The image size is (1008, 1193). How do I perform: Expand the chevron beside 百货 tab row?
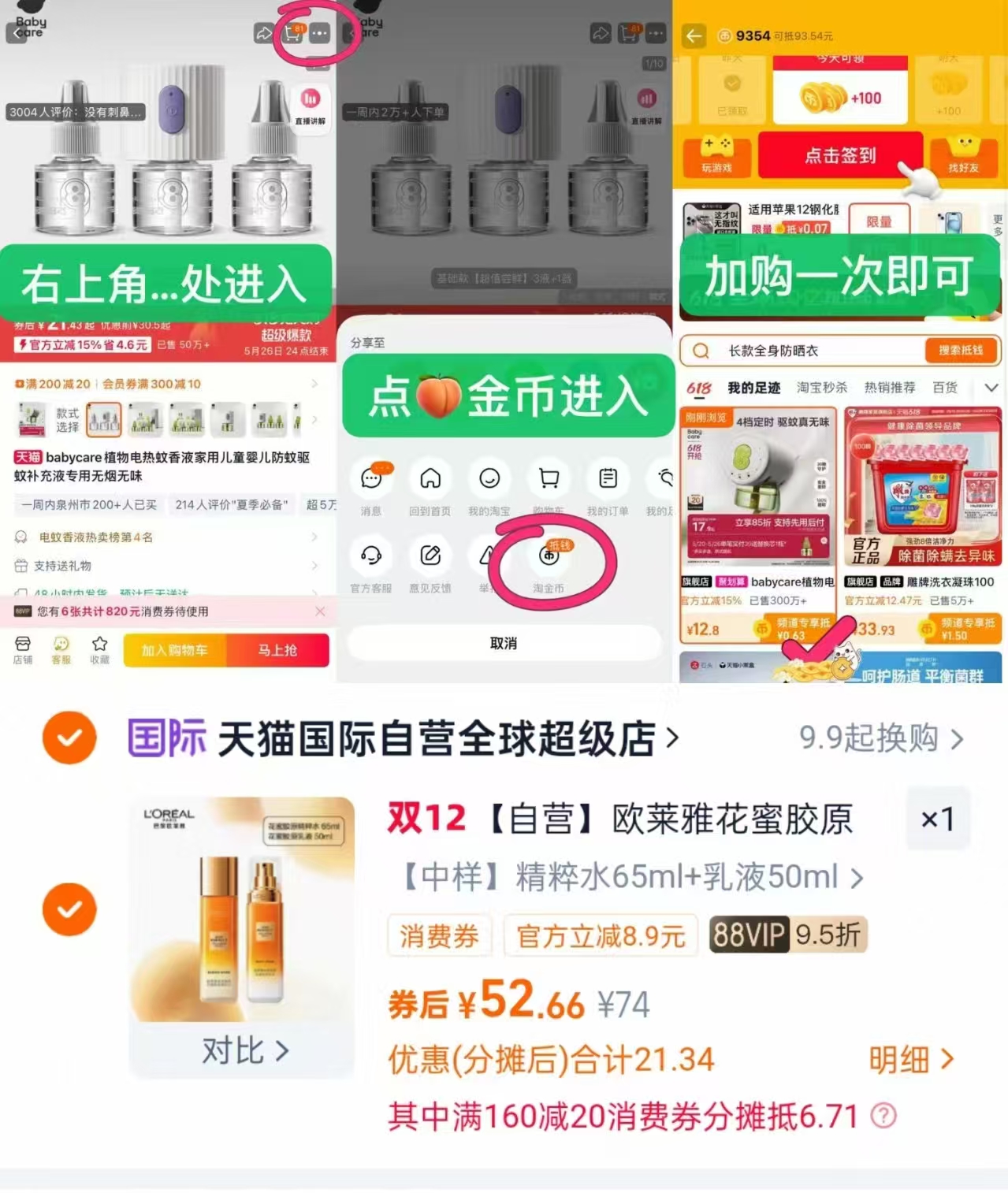(991, 387)
